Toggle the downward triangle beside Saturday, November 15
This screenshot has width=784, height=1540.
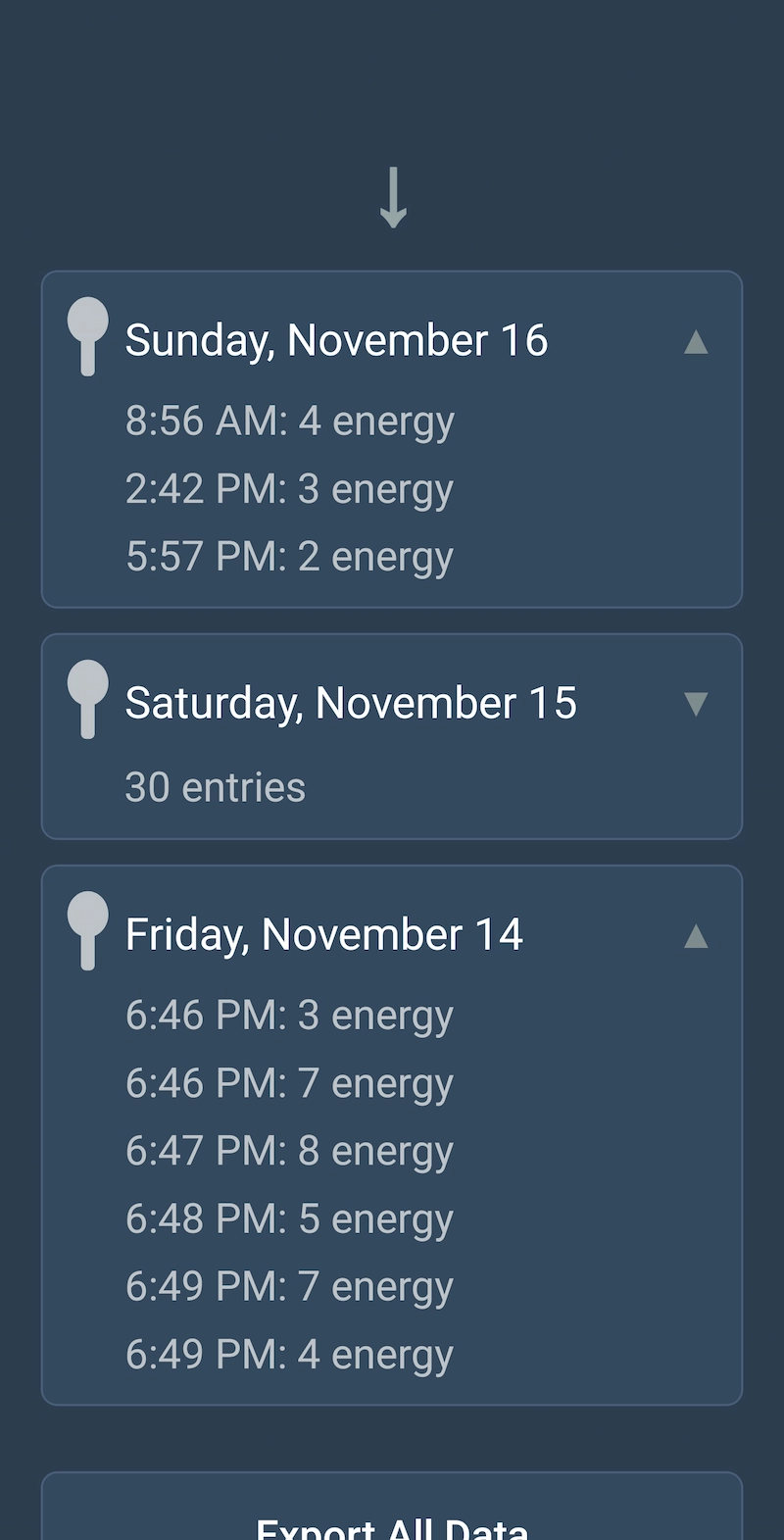(x=696, y=703)
